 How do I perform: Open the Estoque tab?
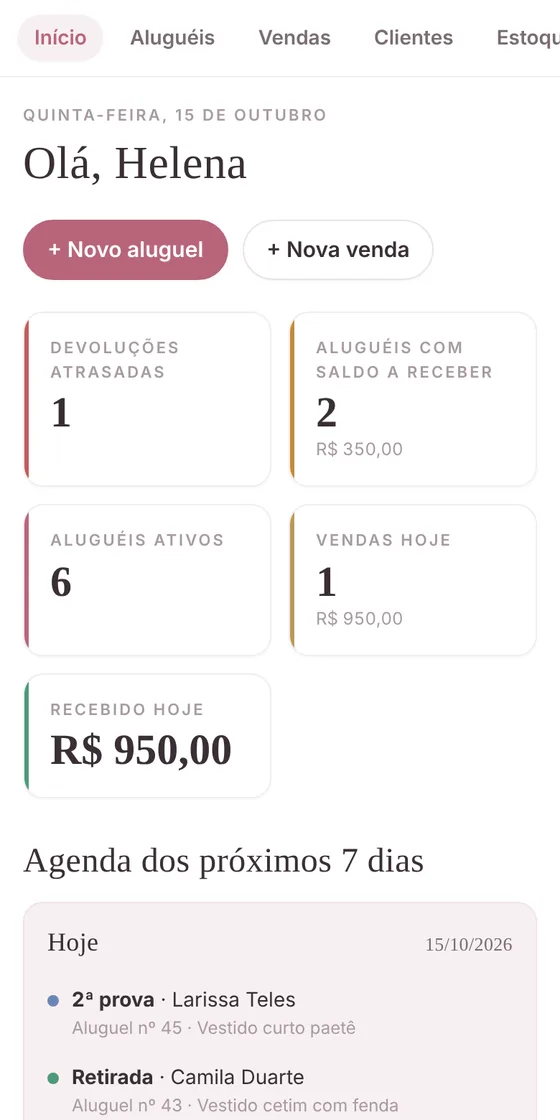(527, 38)
